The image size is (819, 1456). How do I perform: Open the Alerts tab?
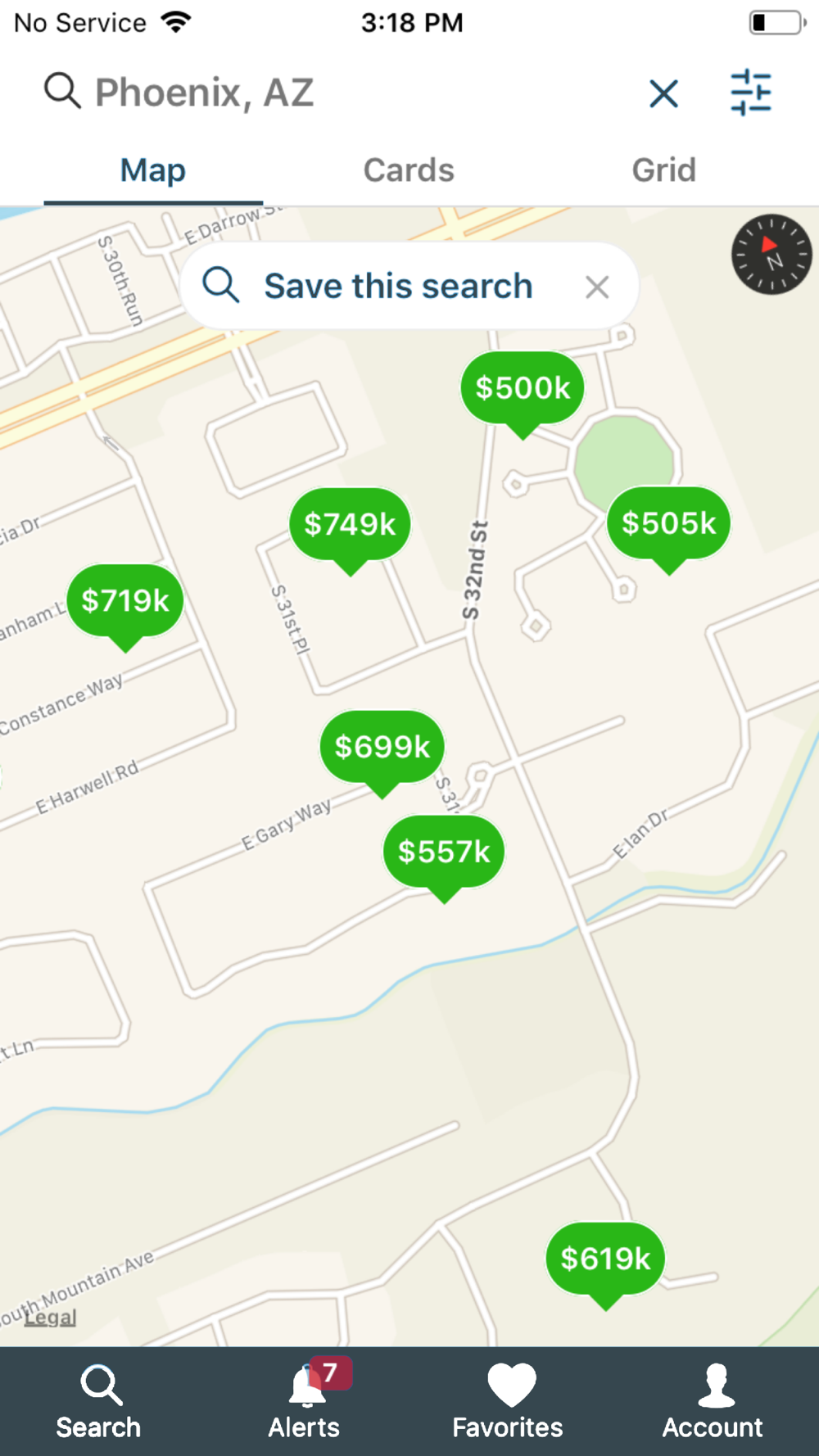point(305,1401)
